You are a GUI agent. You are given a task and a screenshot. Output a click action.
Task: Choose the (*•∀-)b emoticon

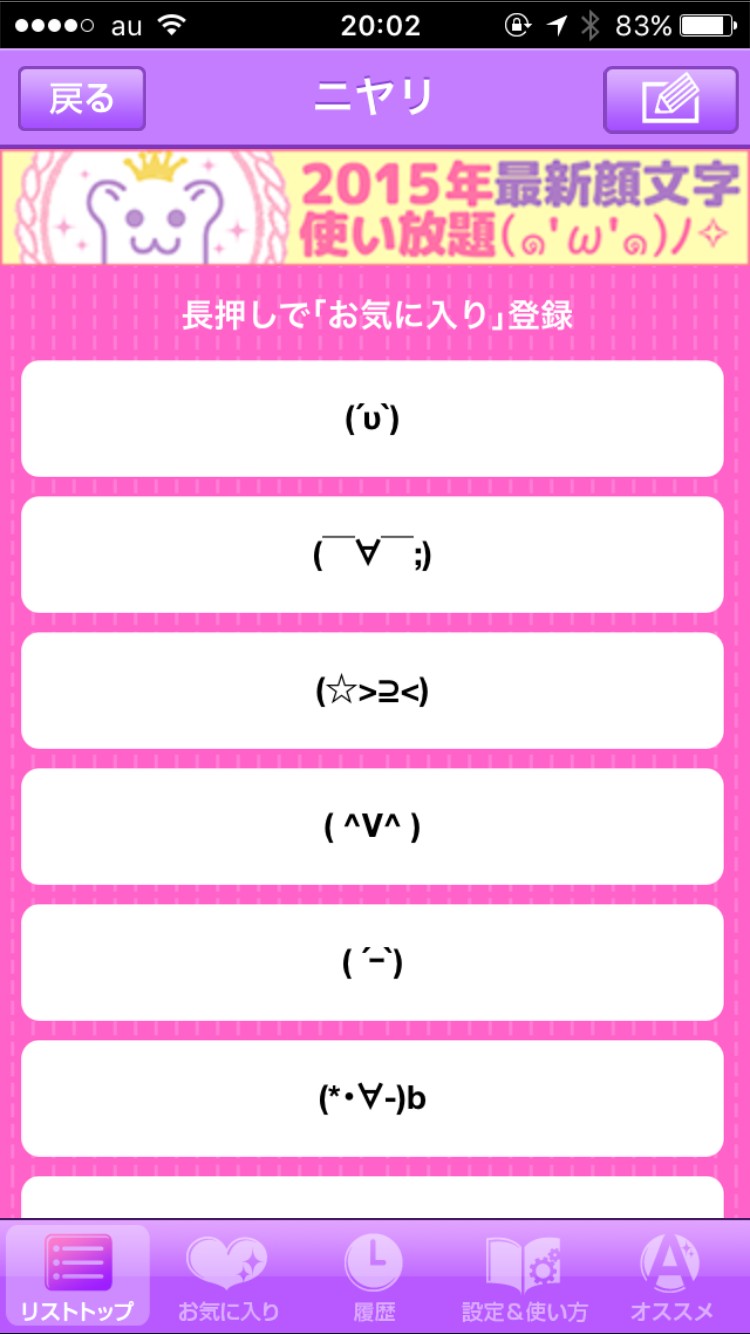[x=372, y=1099]
